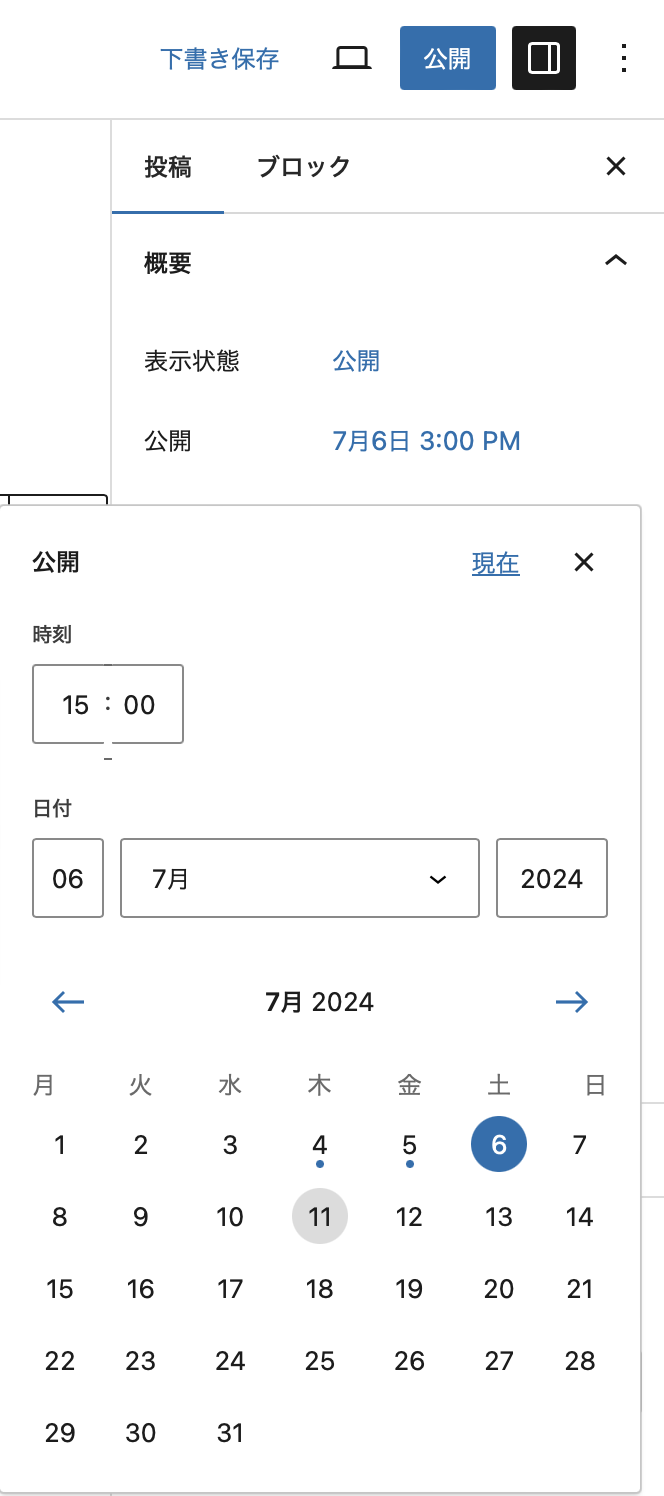Image resolution: width=664 pixels, height=1496 pixels.
Task: Tap the blue 公開 publish button
Action: pyautogui.click(x=447, y=59)
